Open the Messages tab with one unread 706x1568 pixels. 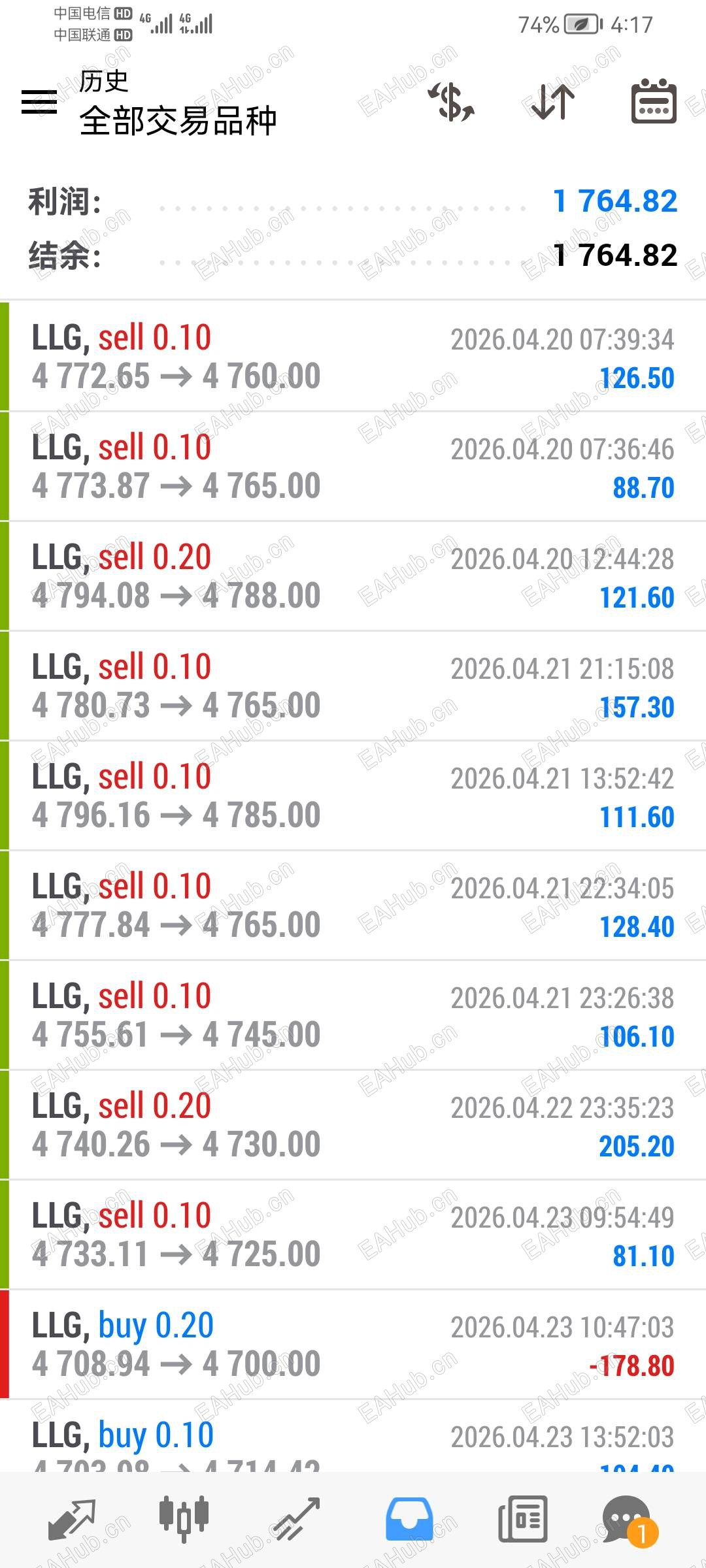(x=628, y=1518)
